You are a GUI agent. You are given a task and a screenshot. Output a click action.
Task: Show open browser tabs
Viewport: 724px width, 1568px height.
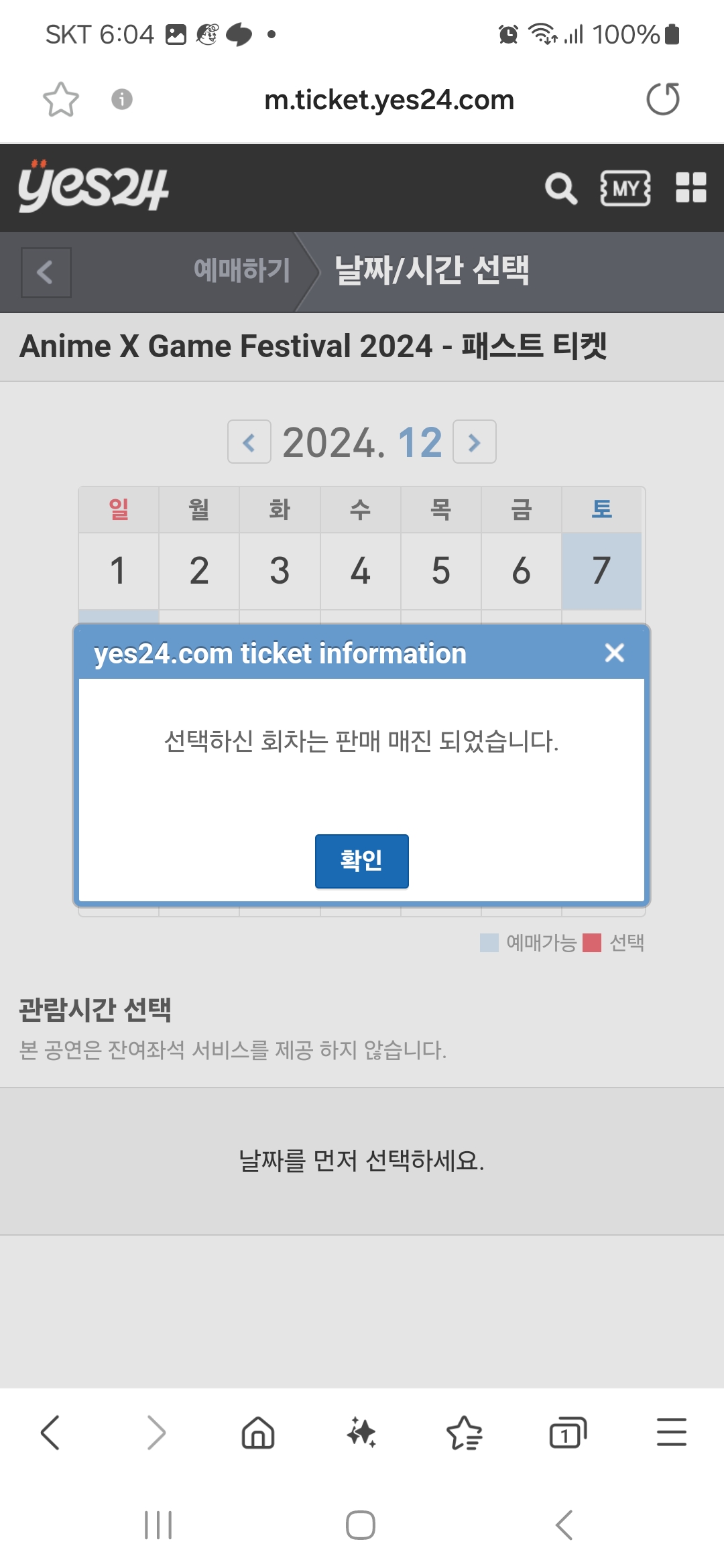tap(568, 1433)
